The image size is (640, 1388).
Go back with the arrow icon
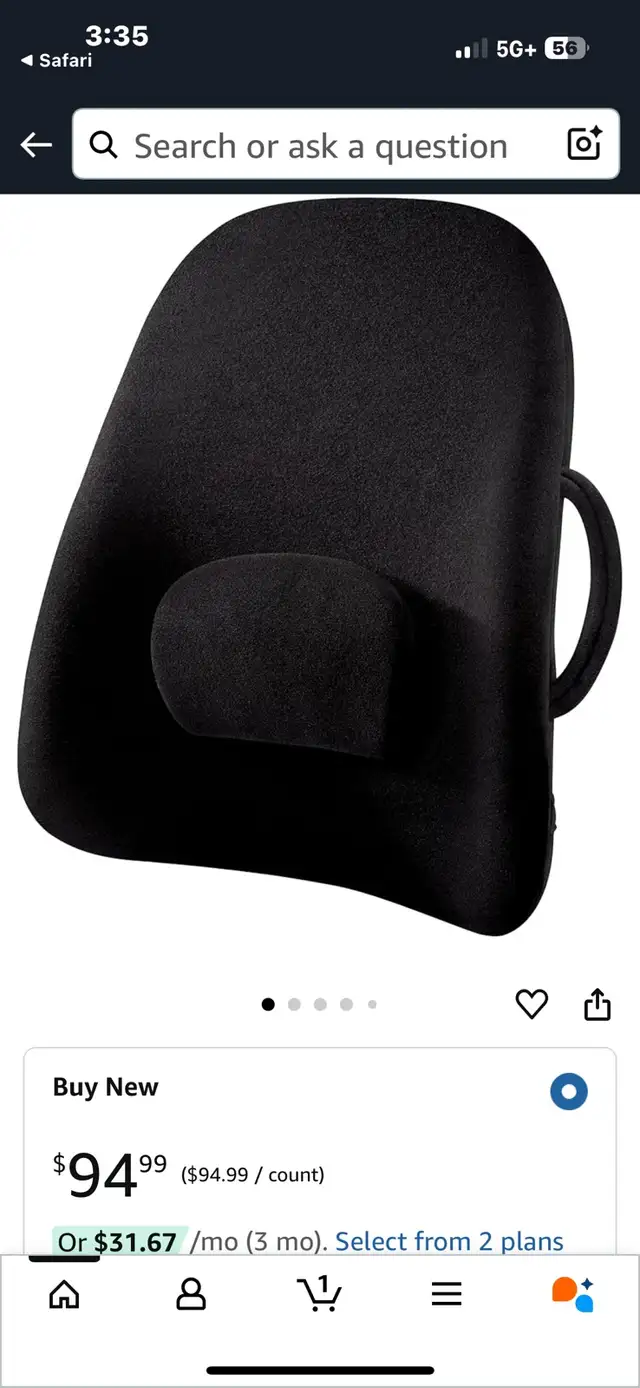coord(36,146)
